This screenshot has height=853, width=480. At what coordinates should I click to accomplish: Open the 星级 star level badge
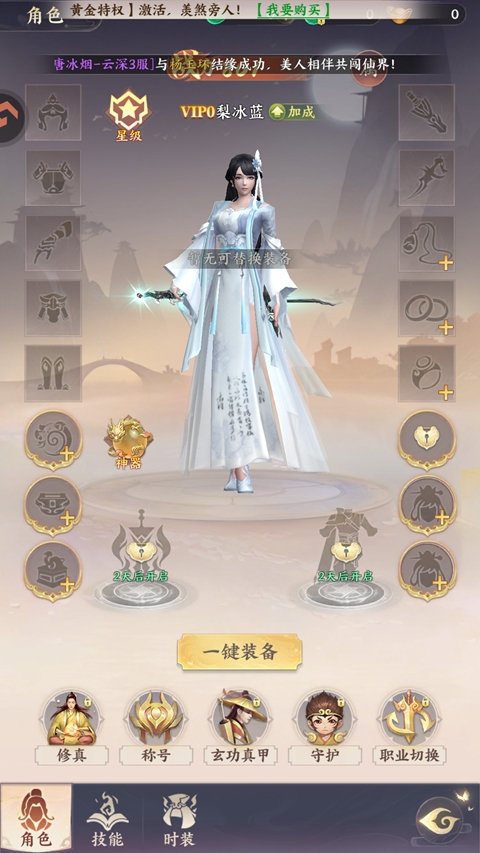pyautogui.click(x=129, y=116)
